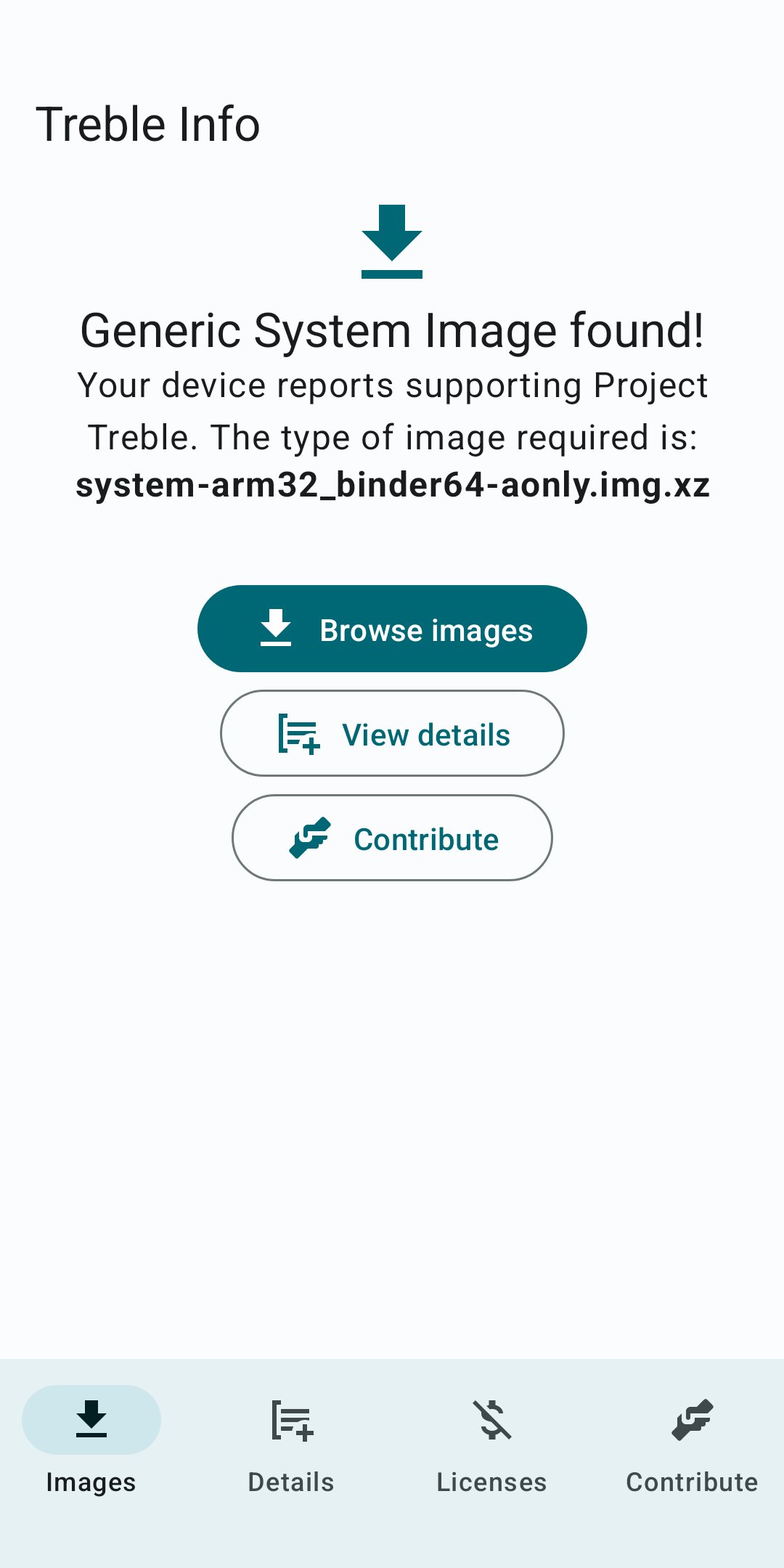Open View details
Screen dimensions: 784x1568
391,733
